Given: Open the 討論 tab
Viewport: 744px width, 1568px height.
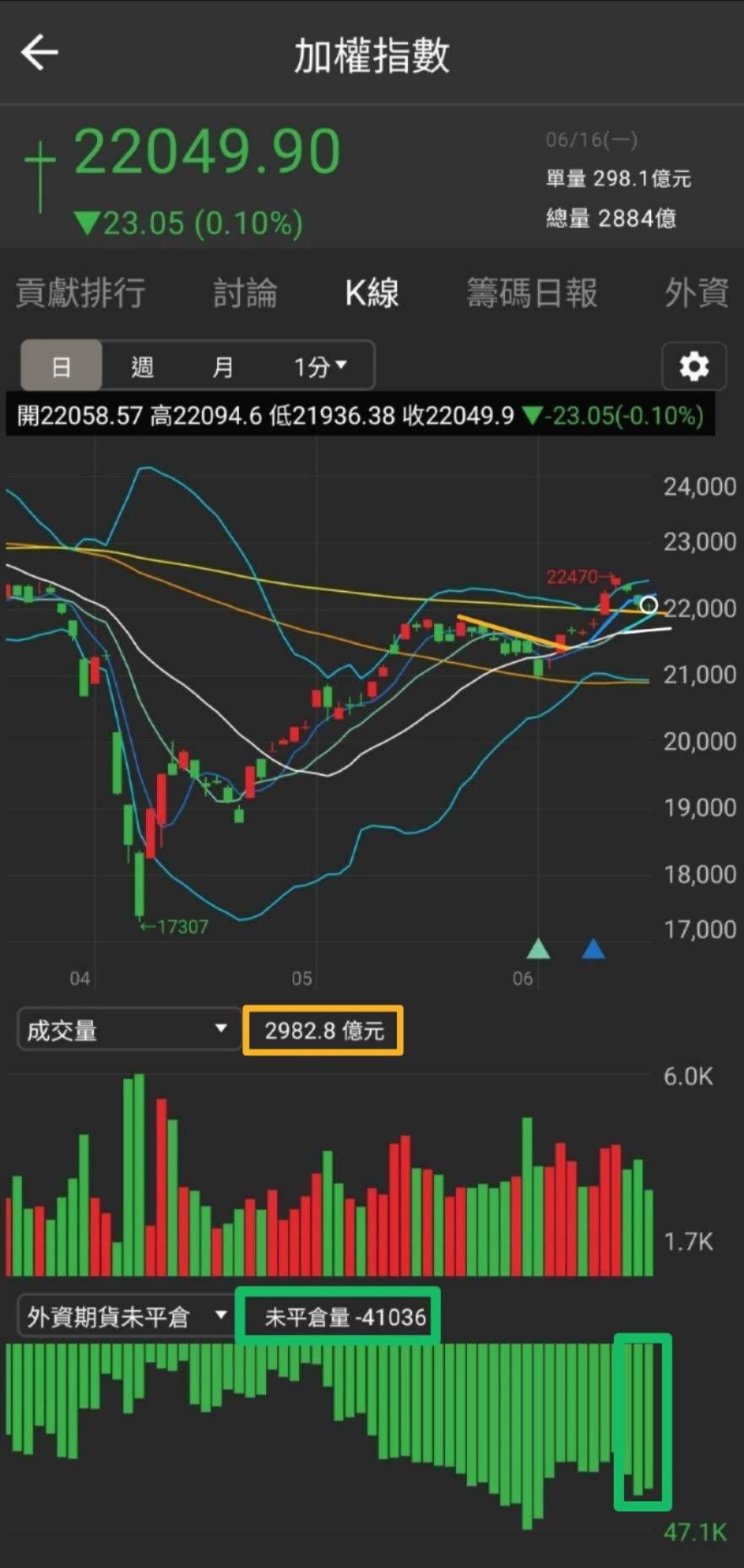Looking at the screenshot, I should 245,294.
